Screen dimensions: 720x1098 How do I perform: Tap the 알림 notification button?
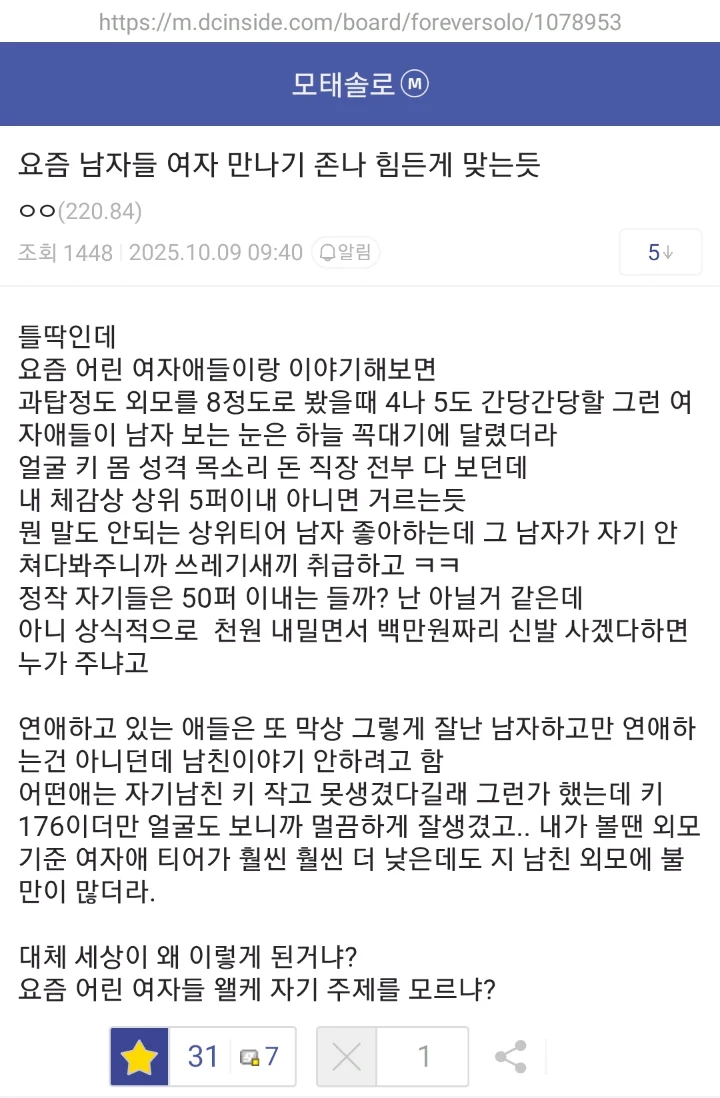(345, 253)
